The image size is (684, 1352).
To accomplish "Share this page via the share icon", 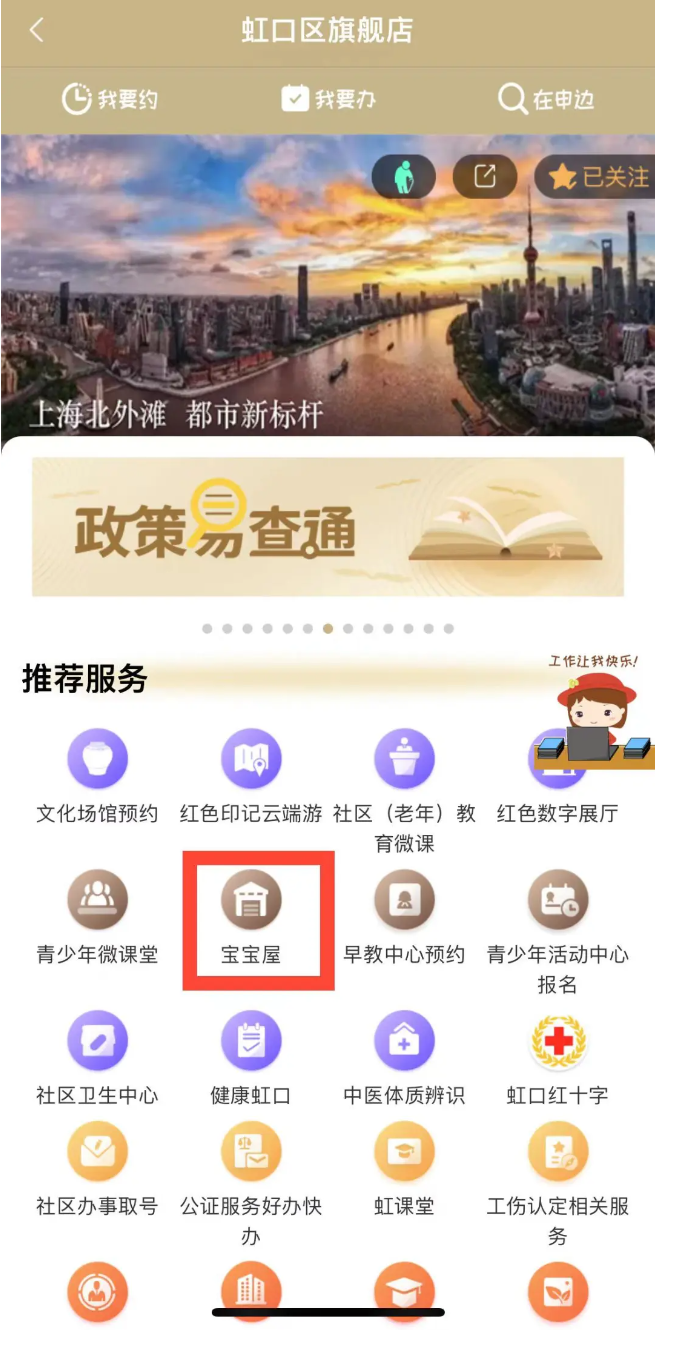I will pyautogui.click(x=485, y=178).
